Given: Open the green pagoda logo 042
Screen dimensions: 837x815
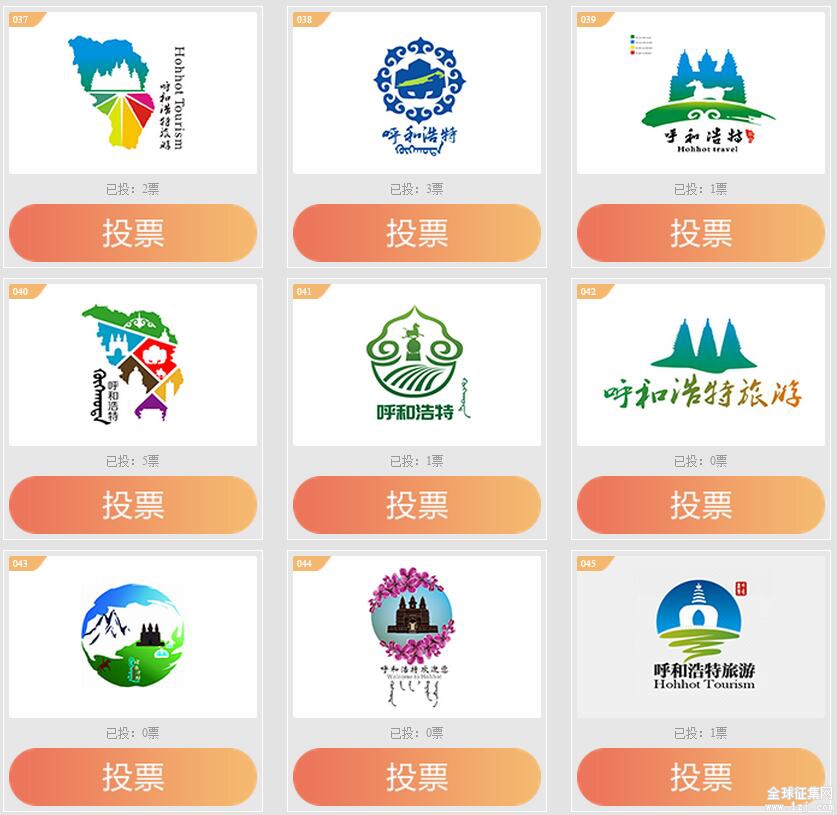Looking at the screenshot, I should (701, 364).
